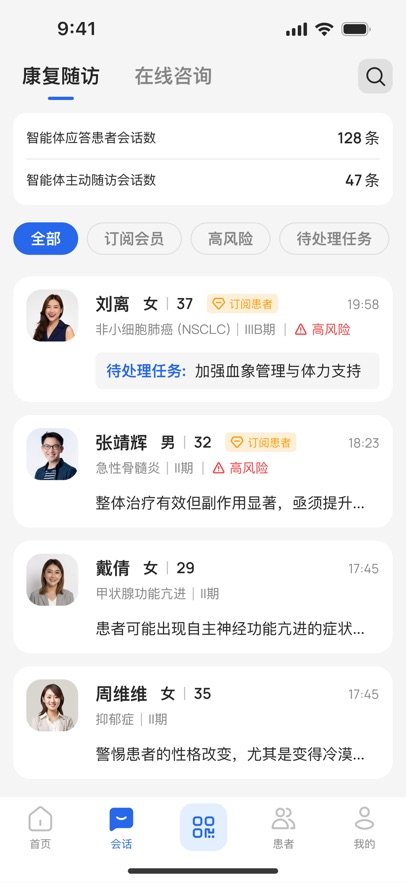Filter by 待处理任务 chip

click(x=334, y=239)
